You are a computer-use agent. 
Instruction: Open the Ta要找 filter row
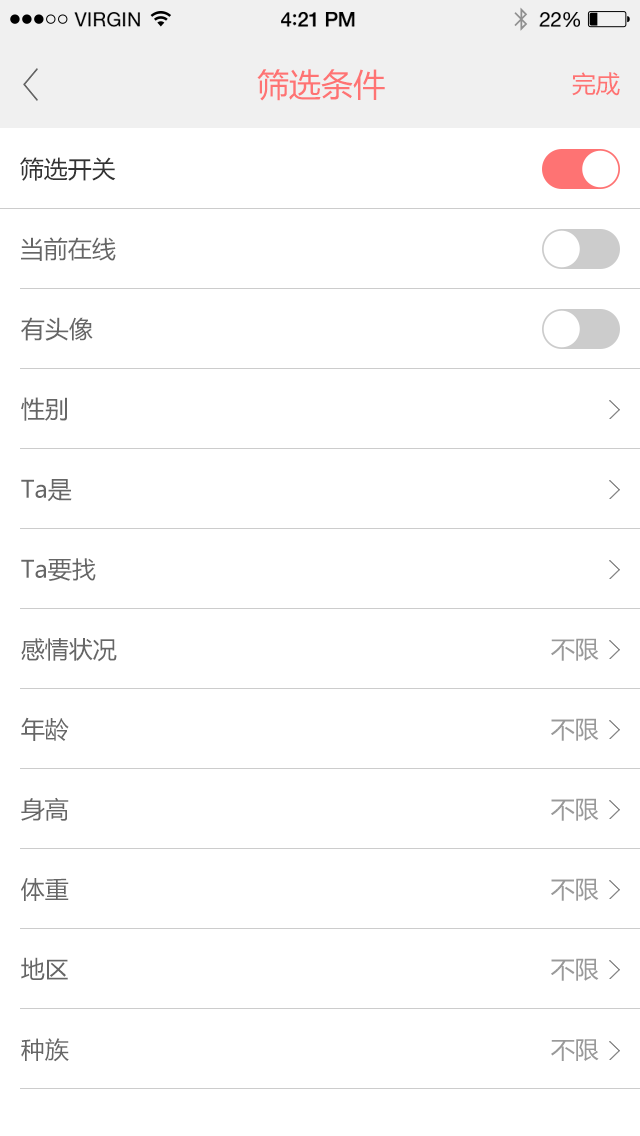tap(320, 569)
